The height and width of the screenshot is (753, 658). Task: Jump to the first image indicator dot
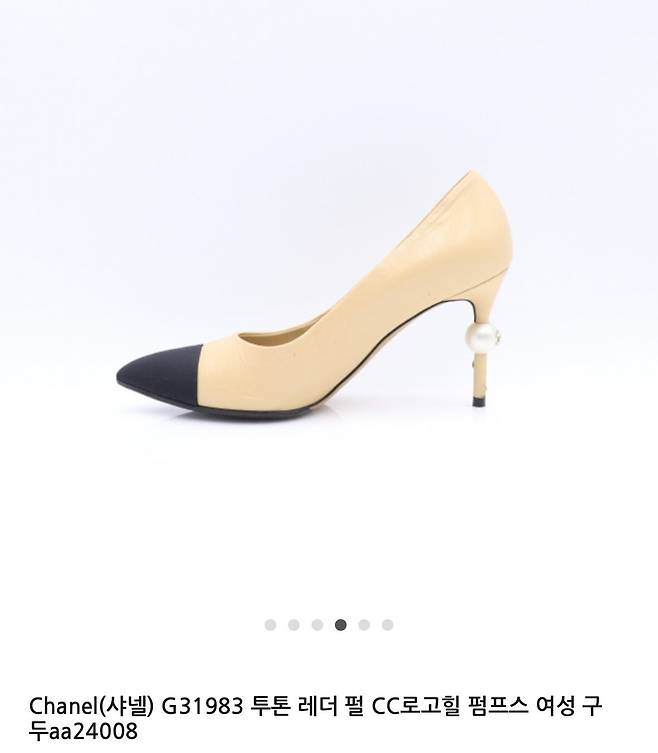pos(270,625)
